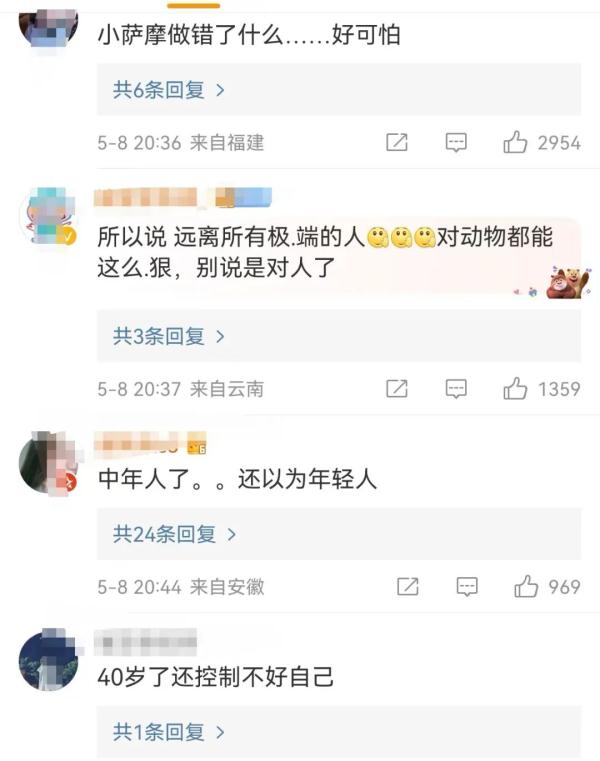Screen dimensions: 600x761
Task: Share the 中年人了 comment
Action: point(407,587)
